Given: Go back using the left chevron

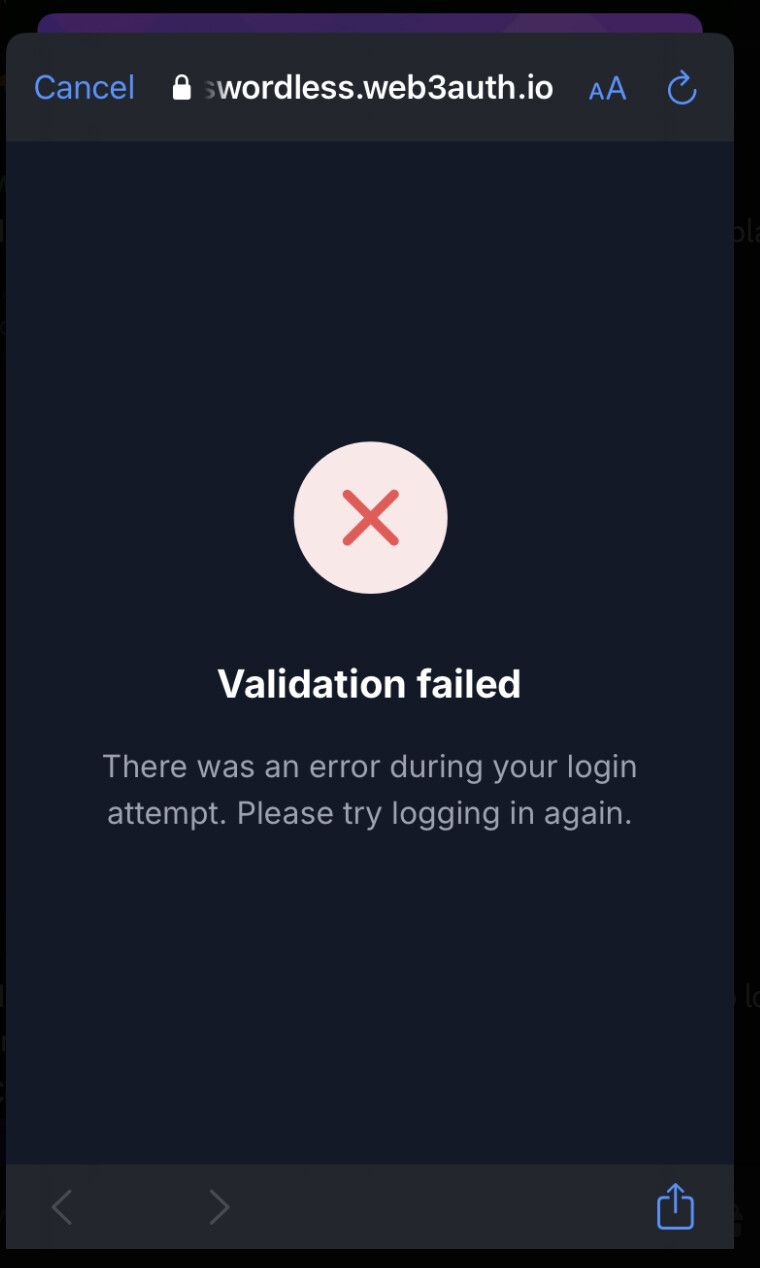Looking at the screenshot, I should (62, 1207).
